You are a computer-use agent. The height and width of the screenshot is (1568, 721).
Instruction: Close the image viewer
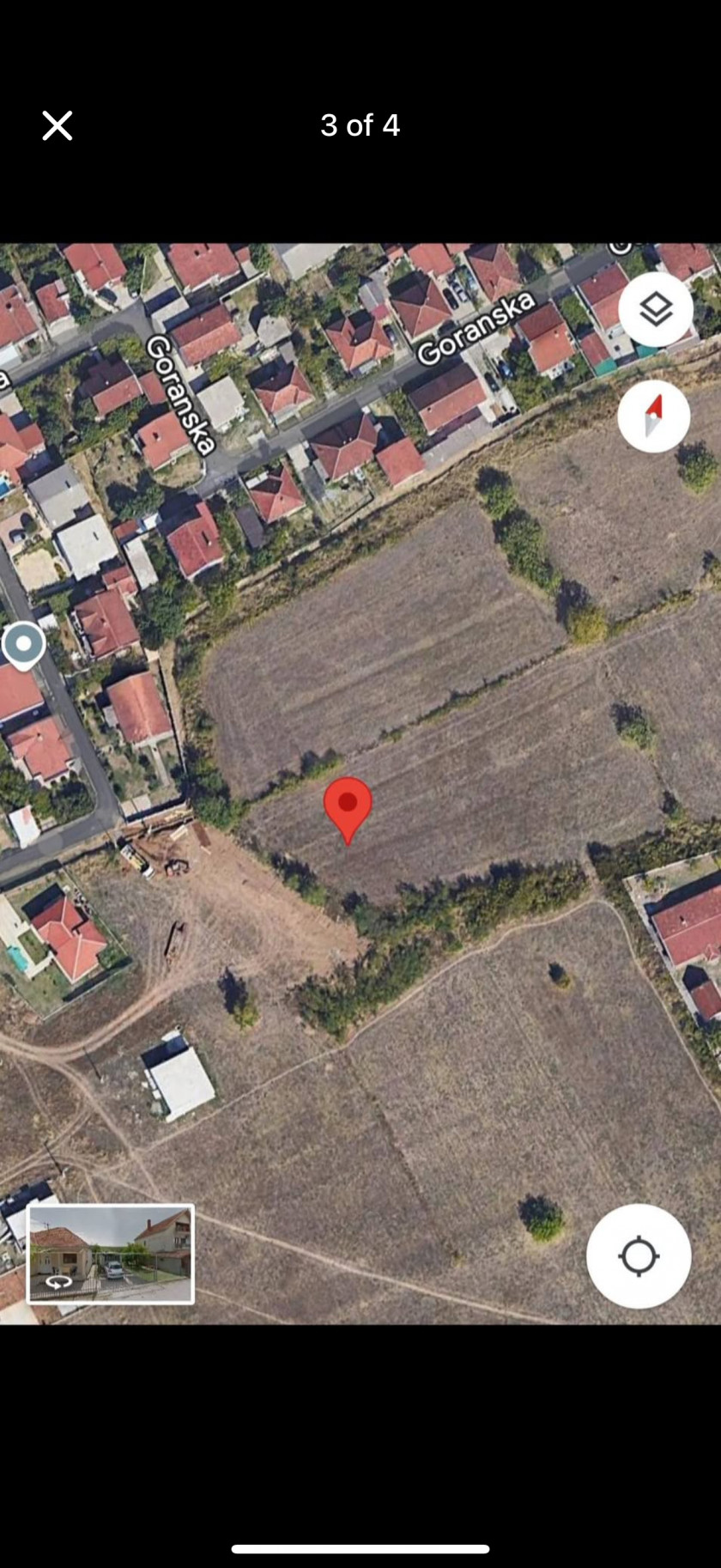[x=58, y=125]
